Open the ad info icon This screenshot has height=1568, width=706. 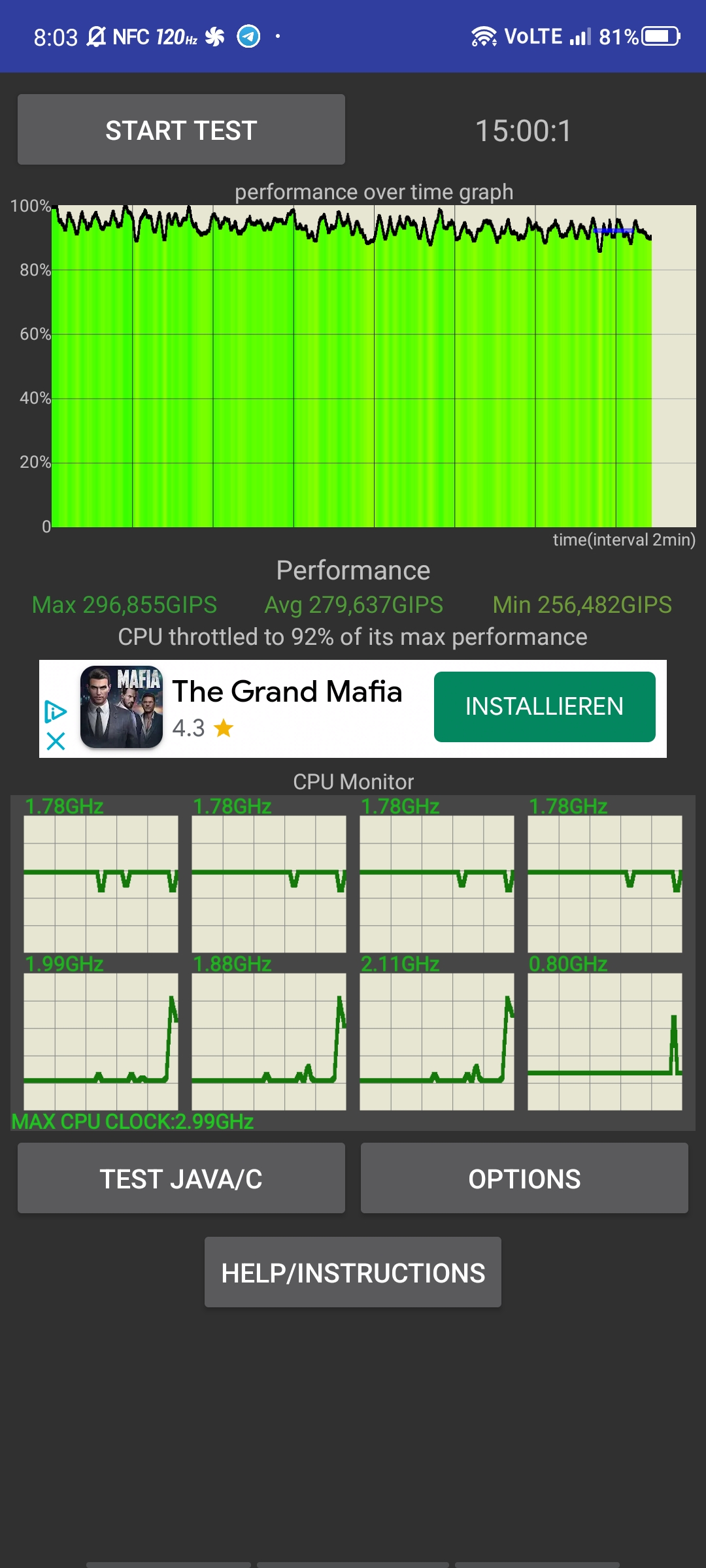coord(56,711)
